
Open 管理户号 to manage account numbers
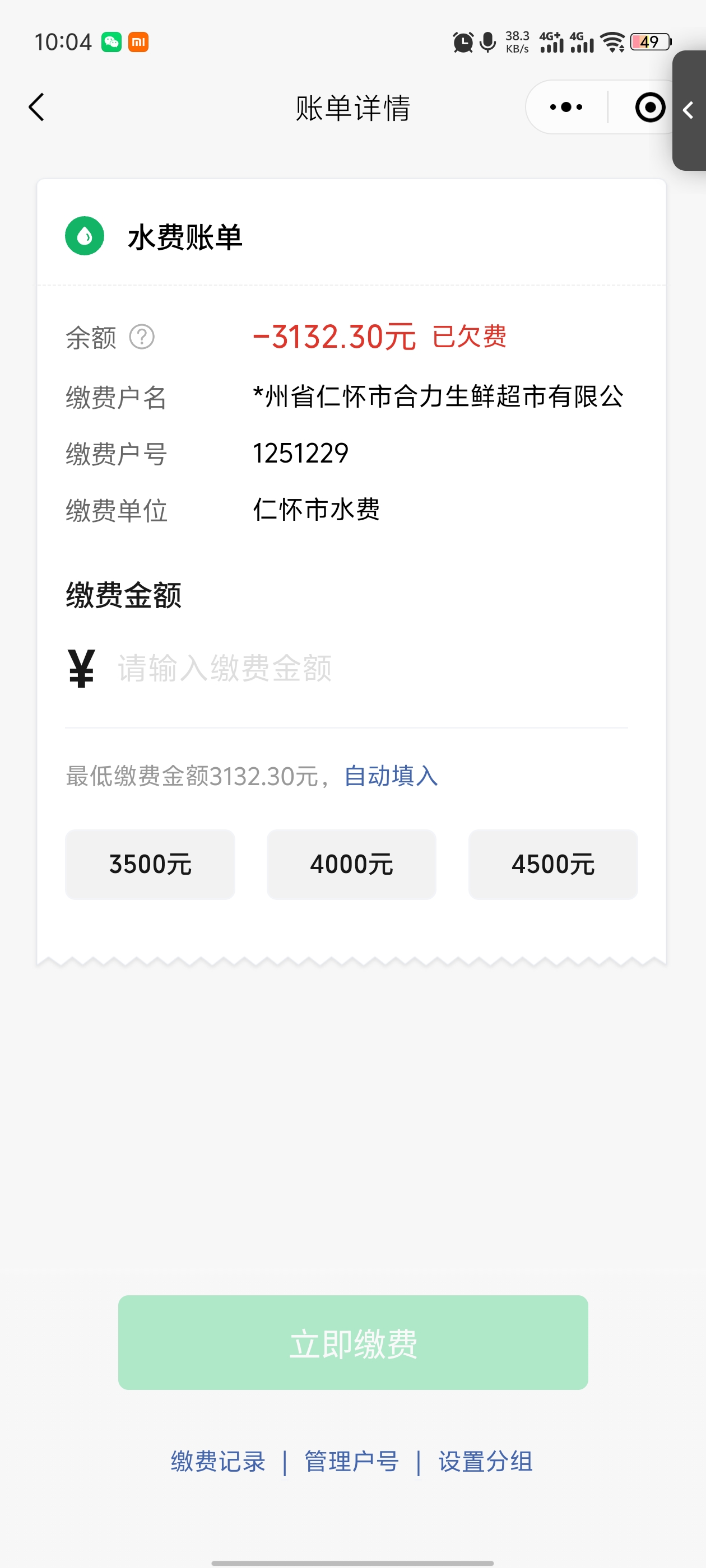point(351,1461)
